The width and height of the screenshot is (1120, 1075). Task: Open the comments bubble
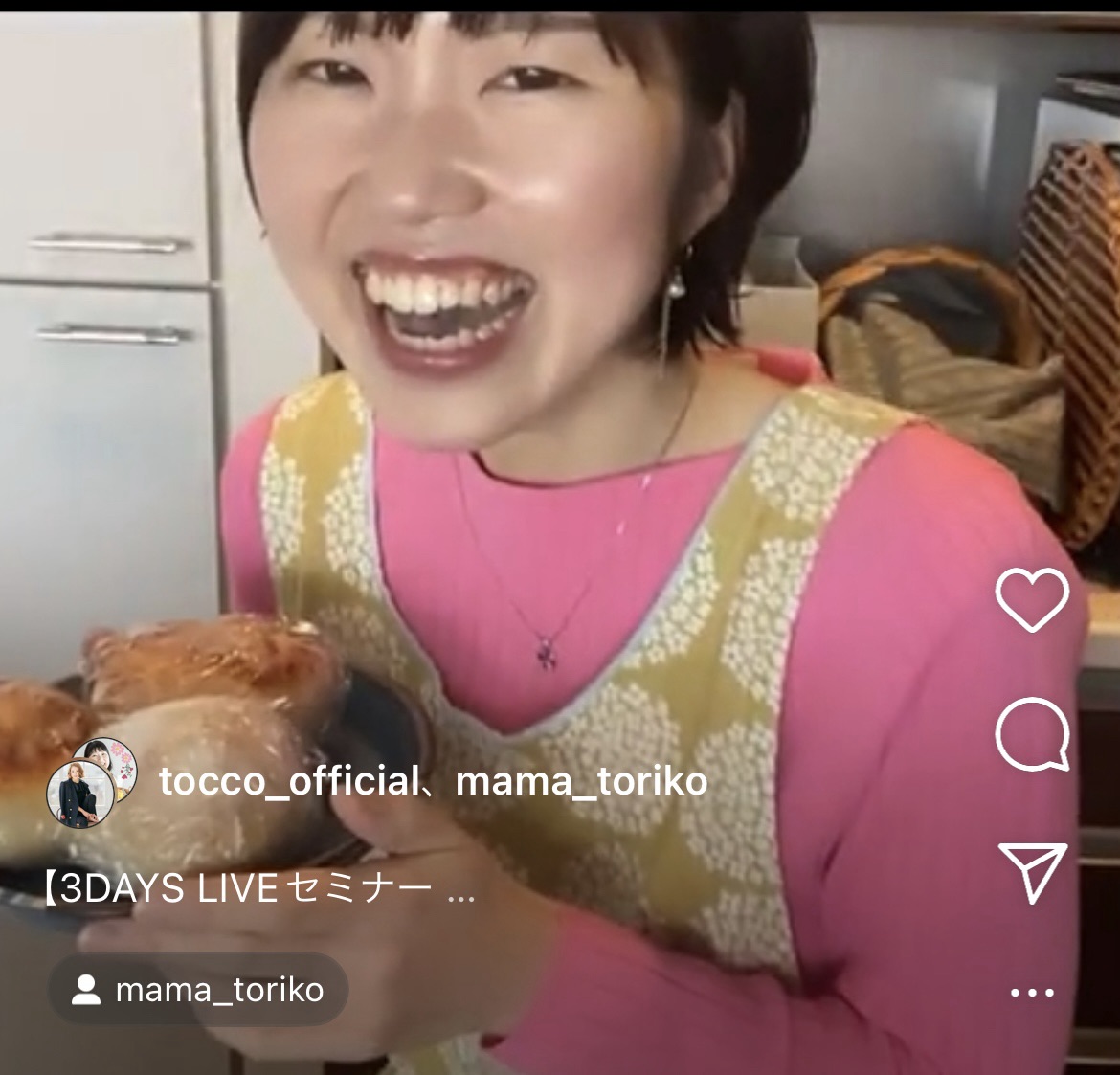1032,734
